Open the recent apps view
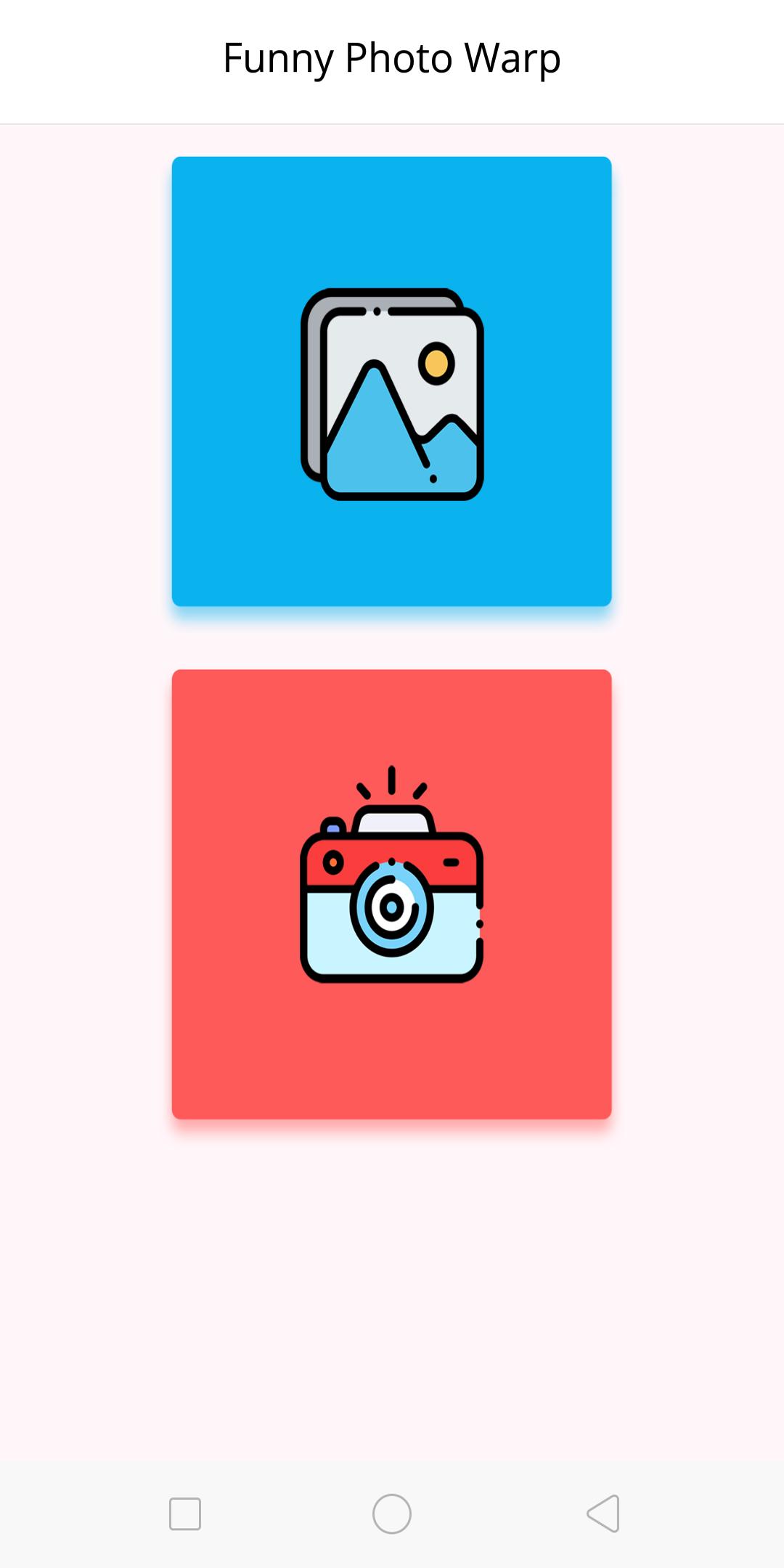 pyautogui.click(x=185, y=1514)
